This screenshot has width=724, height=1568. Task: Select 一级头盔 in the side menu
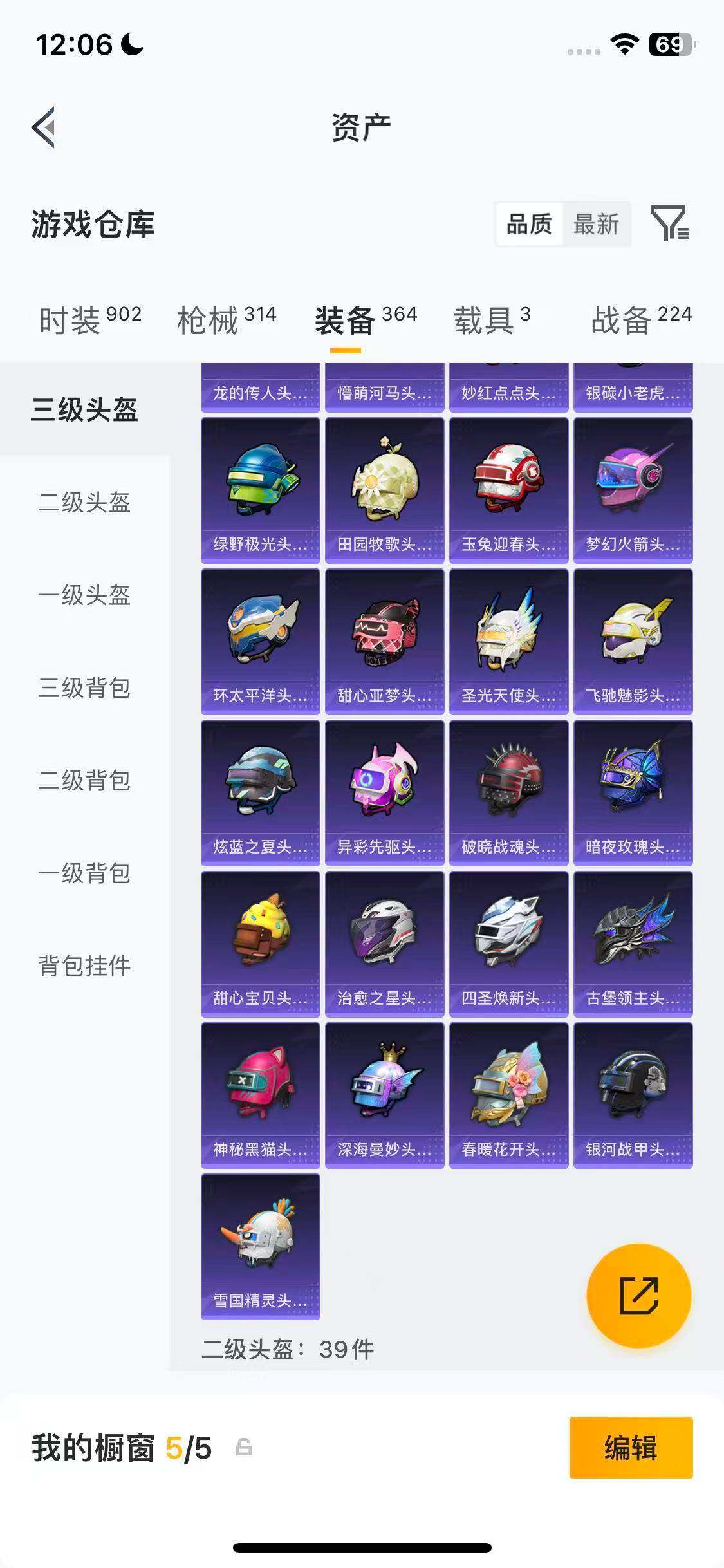click(84, 595)
